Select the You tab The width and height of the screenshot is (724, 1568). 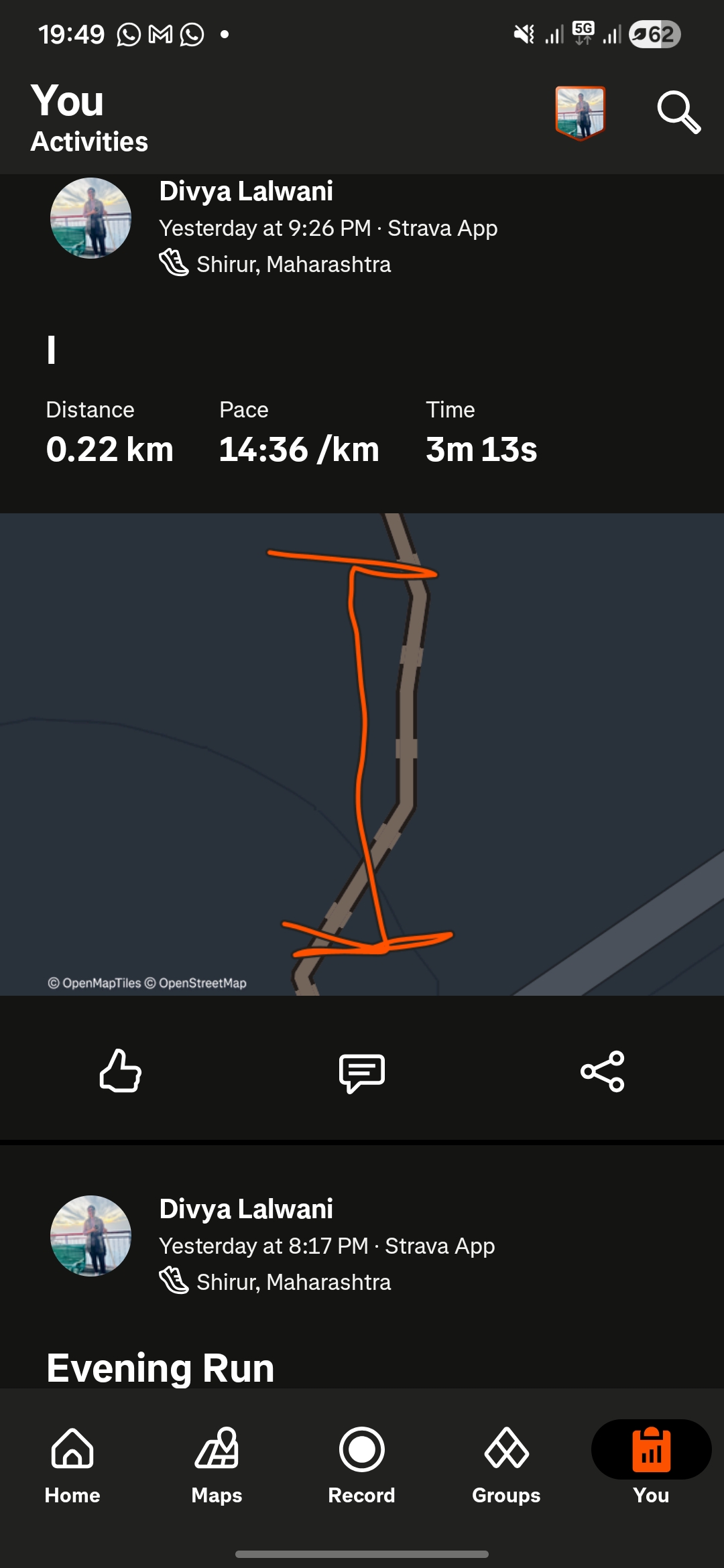click(x=651, y=1465)
